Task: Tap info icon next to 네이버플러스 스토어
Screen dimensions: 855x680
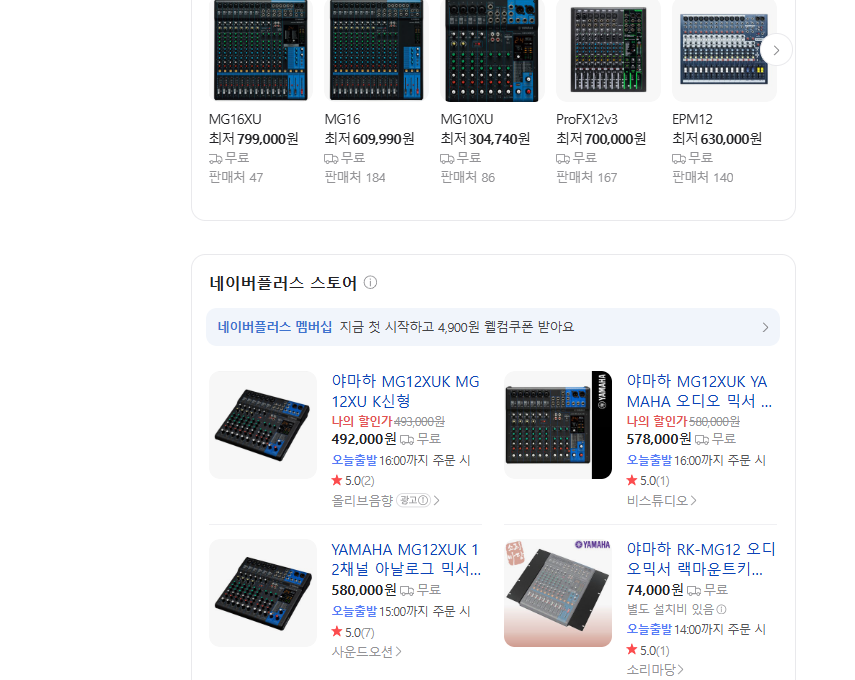Action: [x=371, y=283]
